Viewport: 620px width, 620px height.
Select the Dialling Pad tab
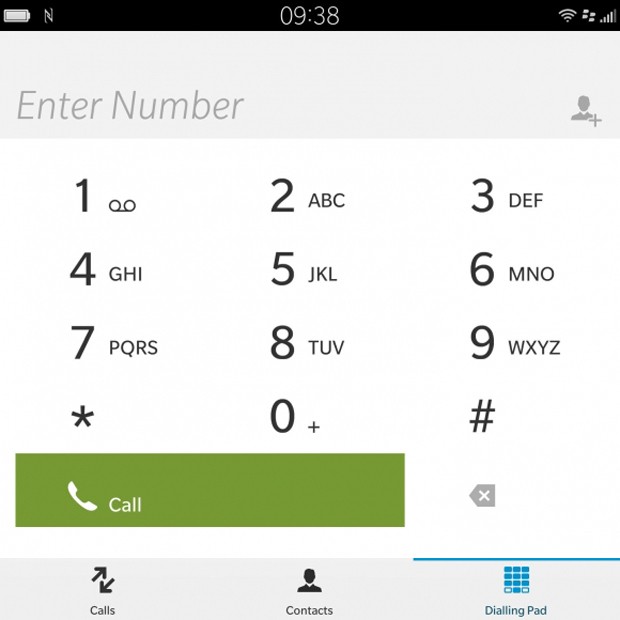click(516, 589)
